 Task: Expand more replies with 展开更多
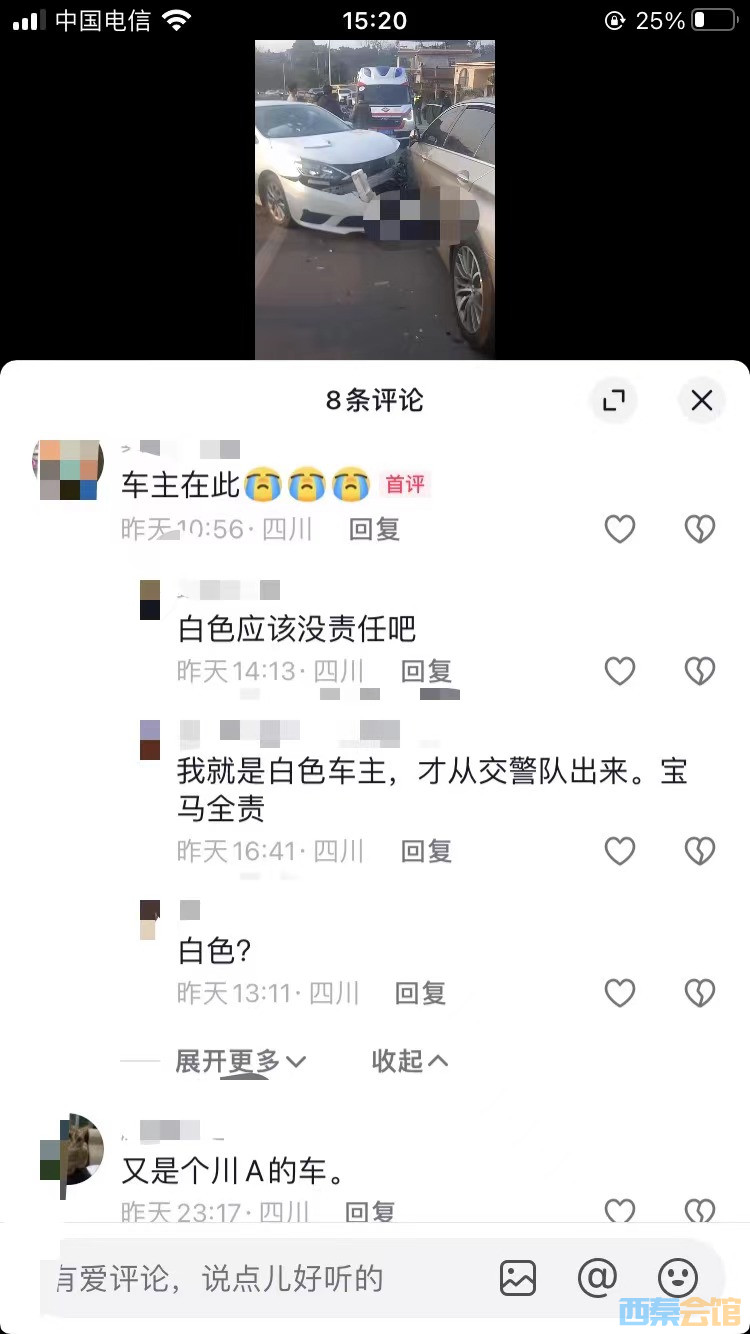[240, 1061]
